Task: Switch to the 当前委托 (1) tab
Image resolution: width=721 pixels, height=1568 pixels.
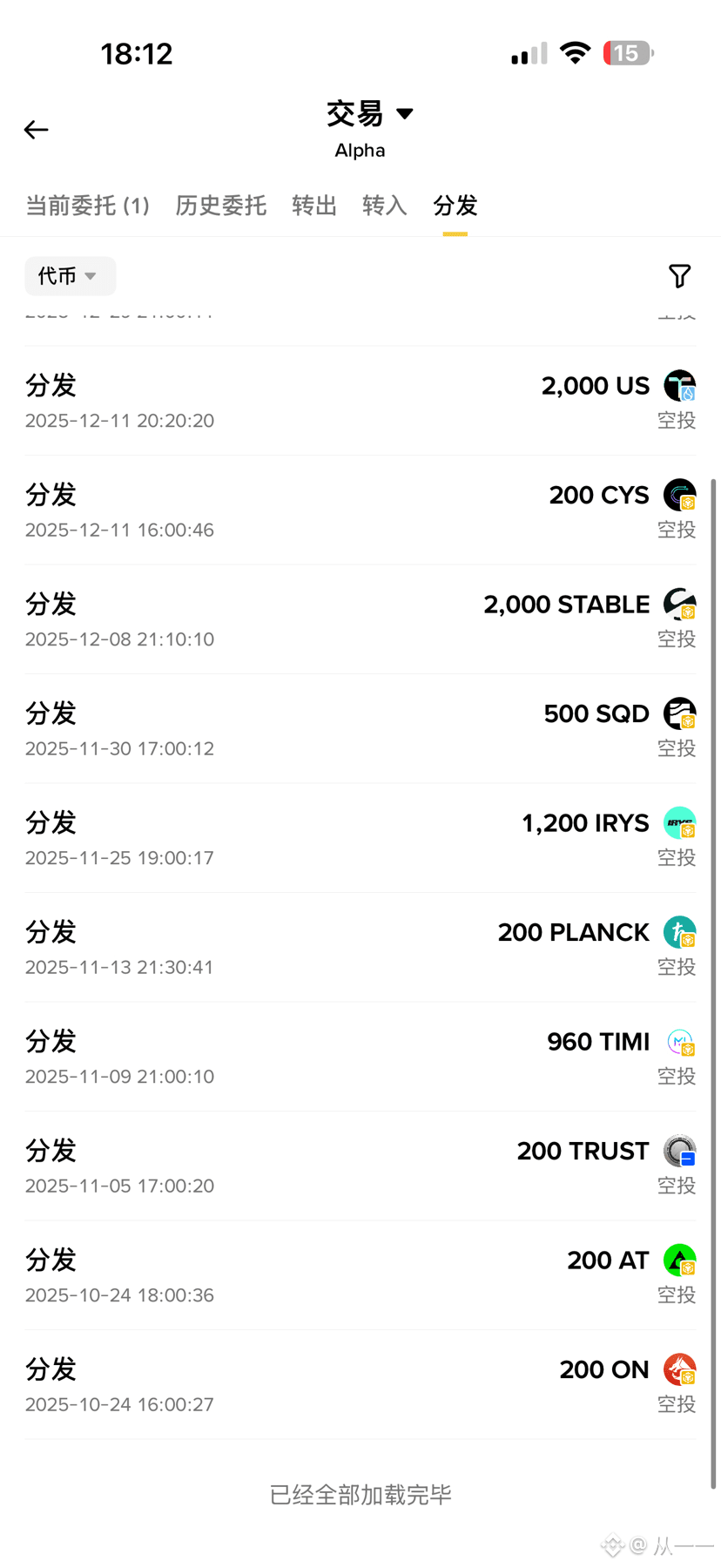Action: coord(87,206)
